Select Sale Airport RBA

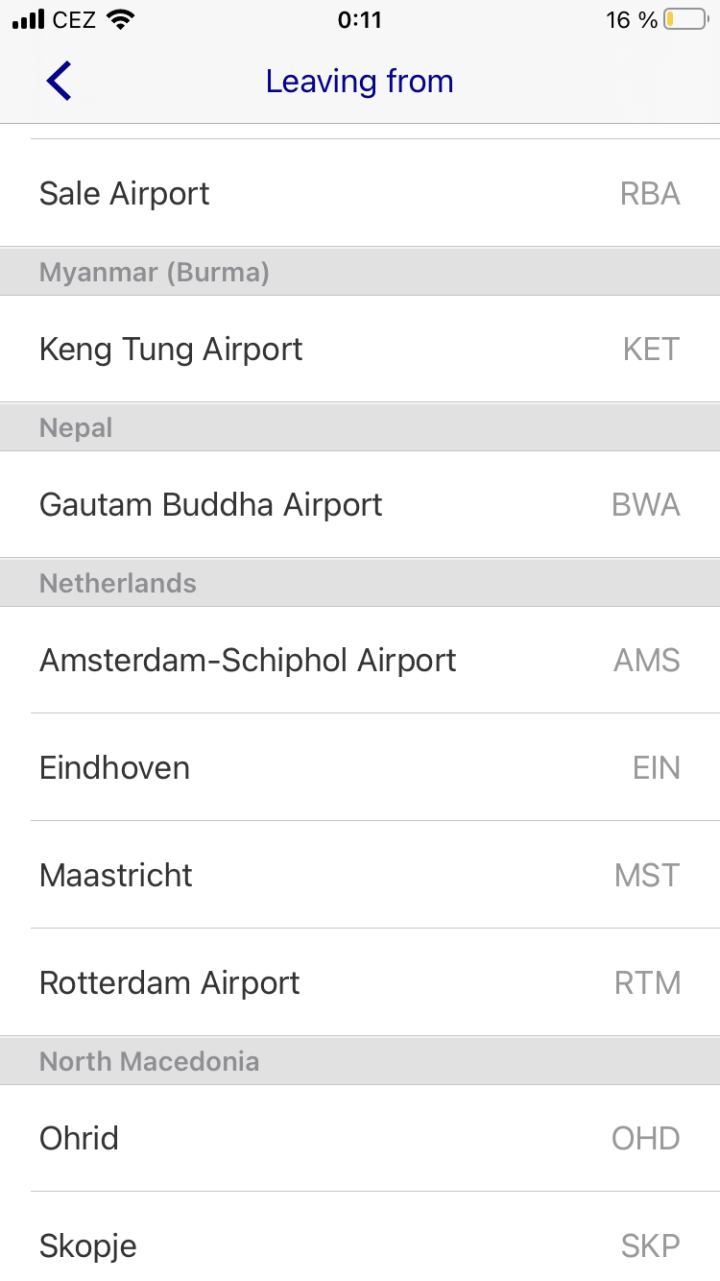(360, 193)
